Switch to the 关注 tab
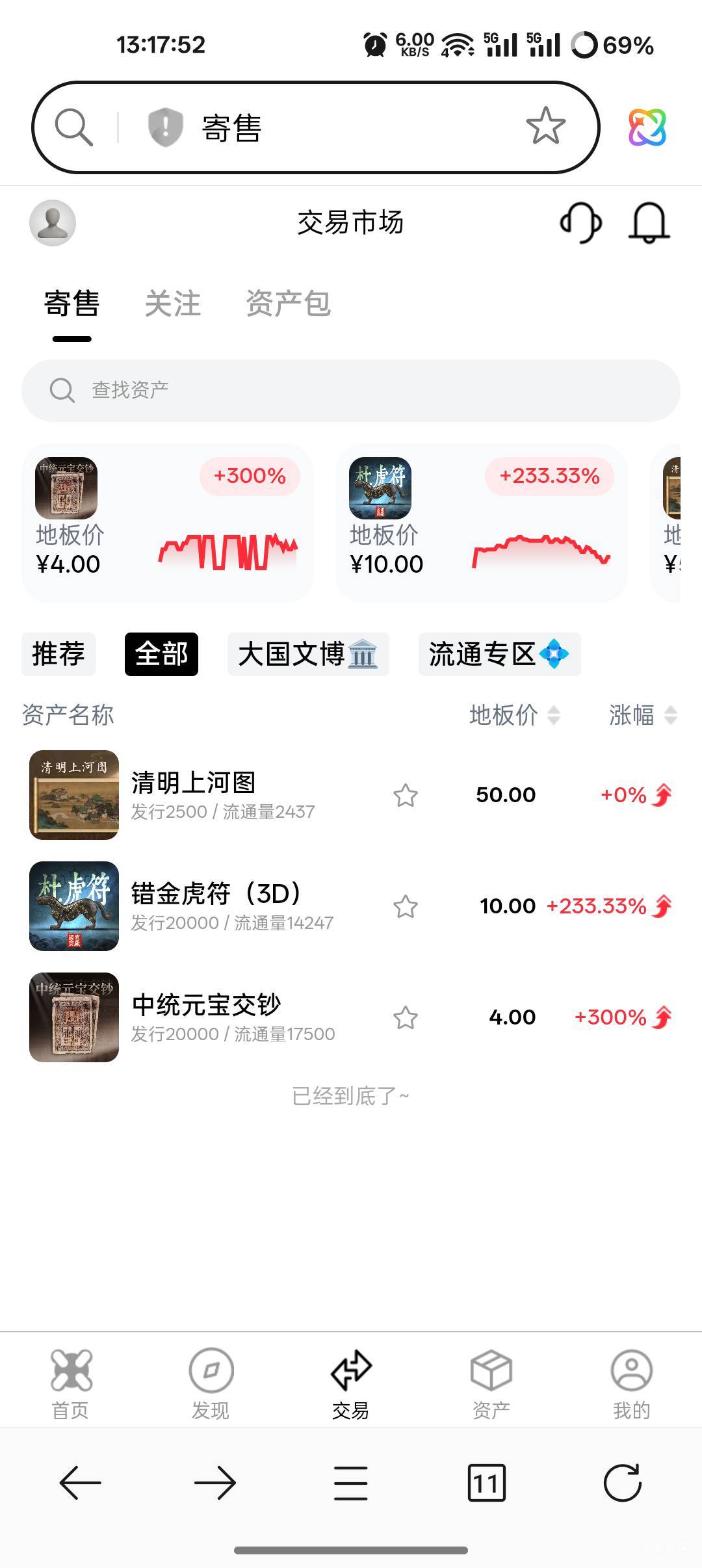 point(172,304)
